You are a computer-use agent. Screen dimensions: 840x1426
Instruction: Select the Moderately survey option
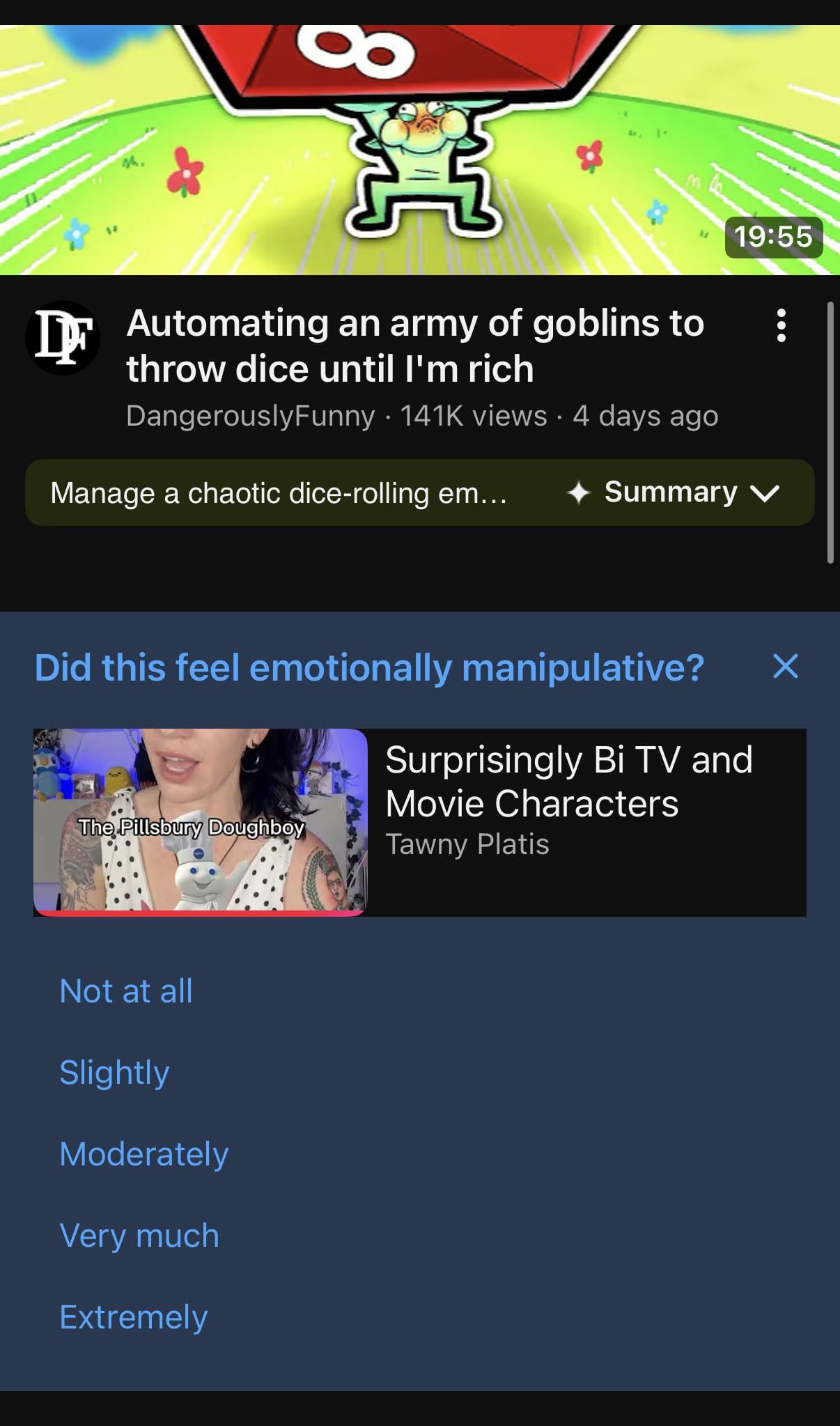click(143, 1154)
